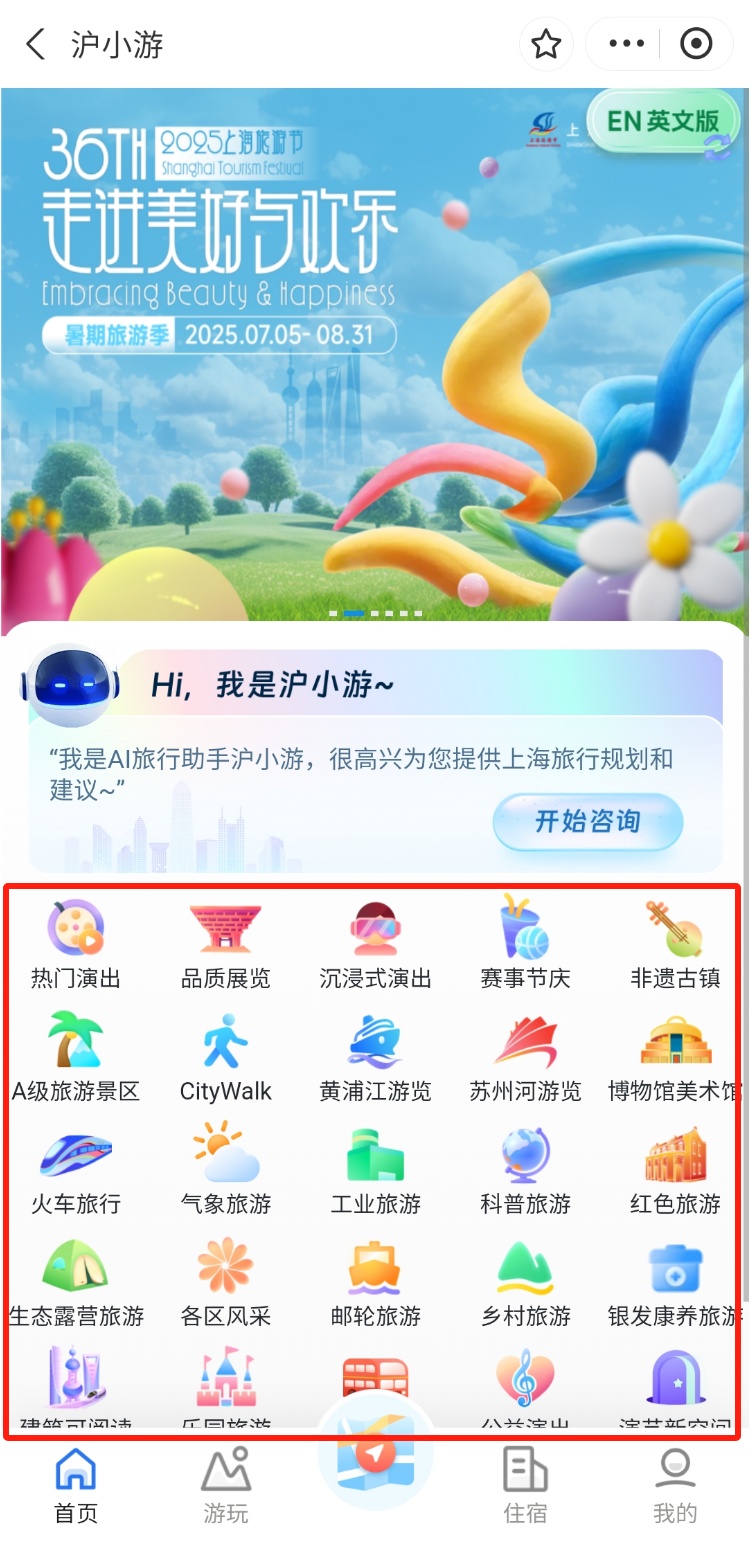
Task: Open CityWalk routes
Action: tap(226, 1056)
